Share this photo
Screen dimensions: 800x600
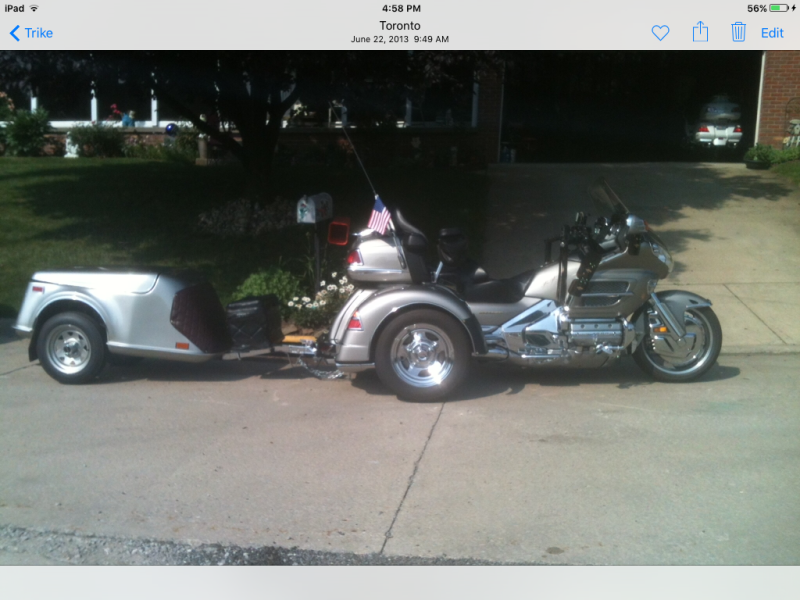click(700, 32)
